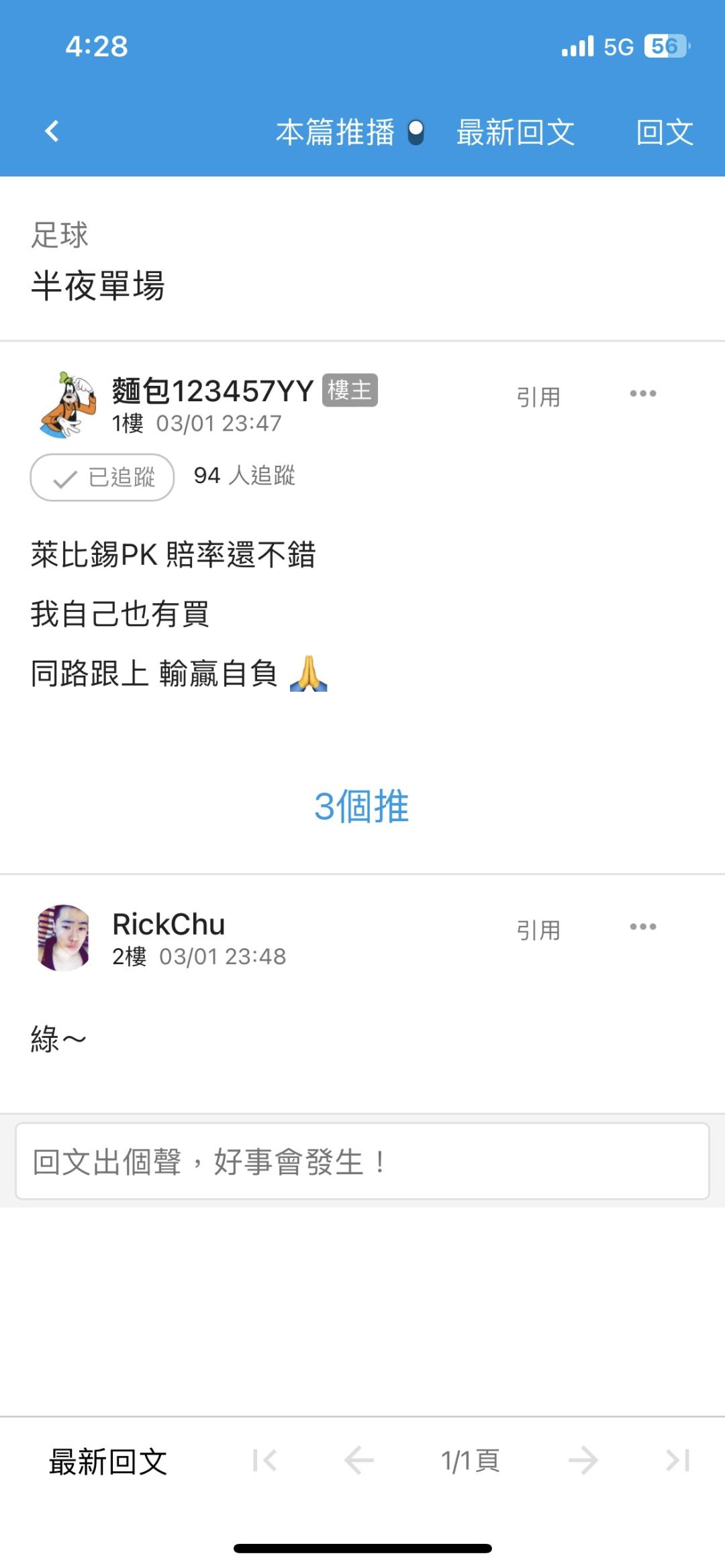Jump to the last page
This screenshot has height=1568, width=725.
(x=677, y=1461)
